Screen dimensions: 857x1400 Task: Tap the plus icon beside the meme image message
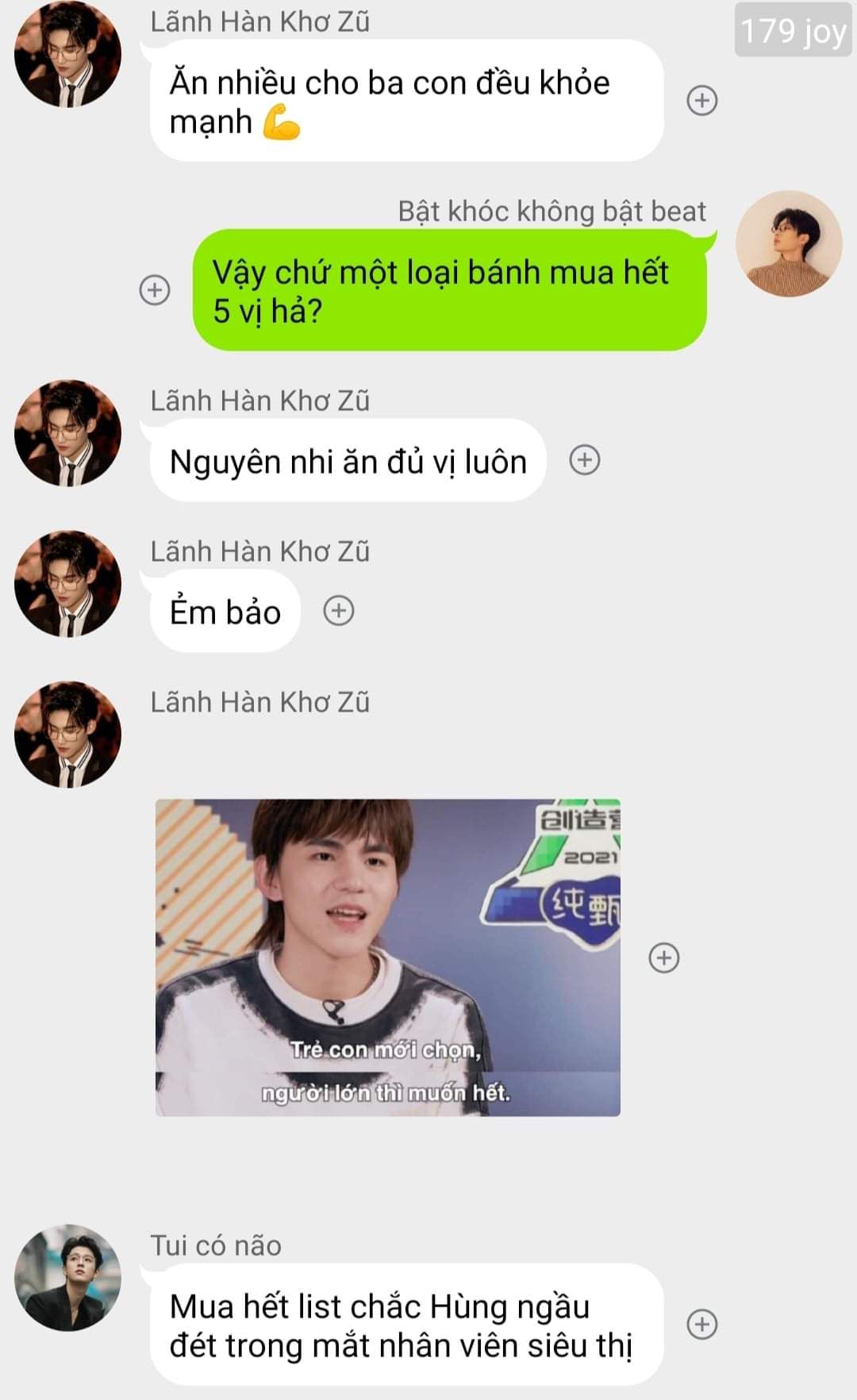664,957
